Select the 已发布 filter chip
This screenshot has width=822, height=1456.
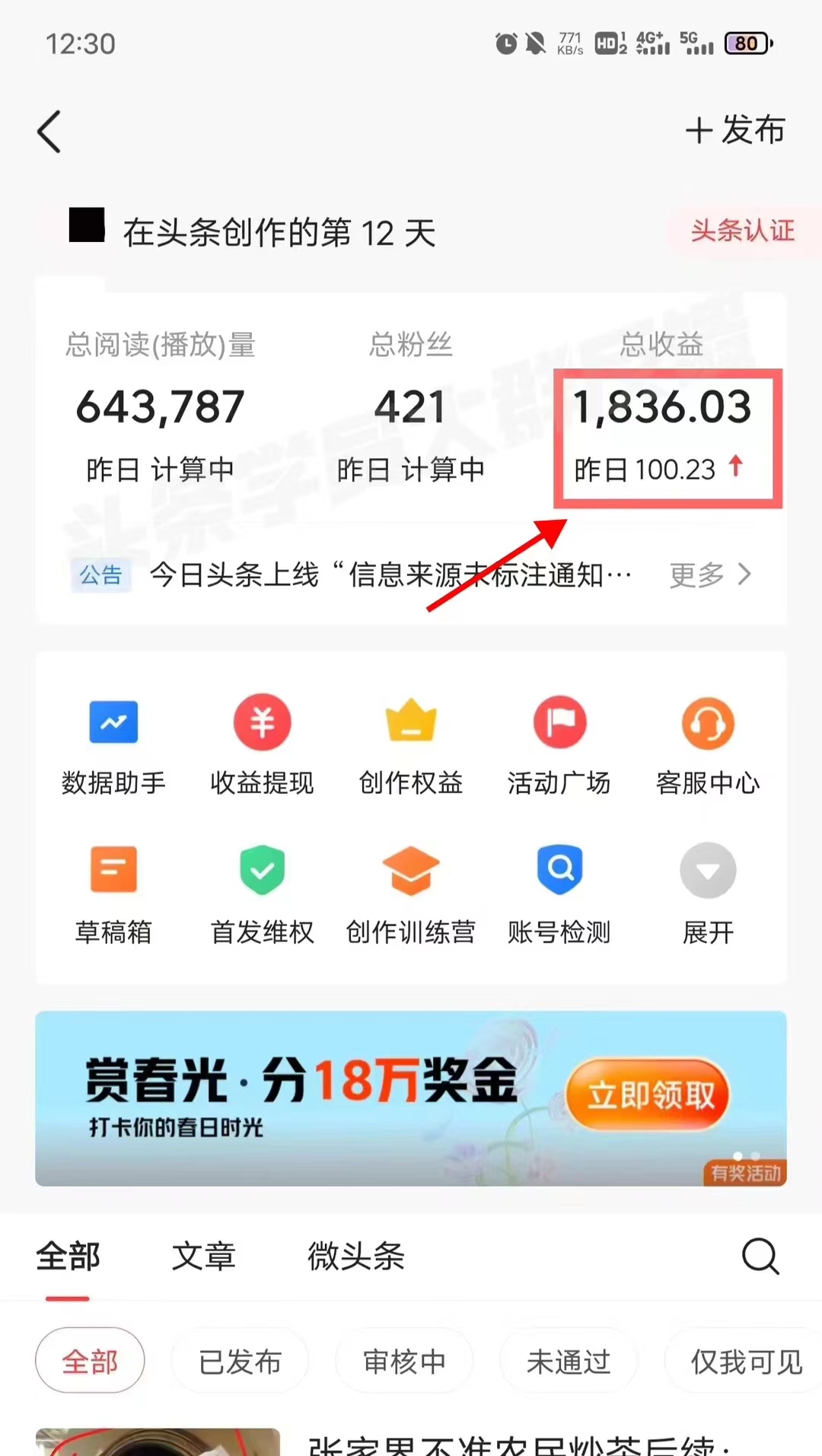(240, 1362)
